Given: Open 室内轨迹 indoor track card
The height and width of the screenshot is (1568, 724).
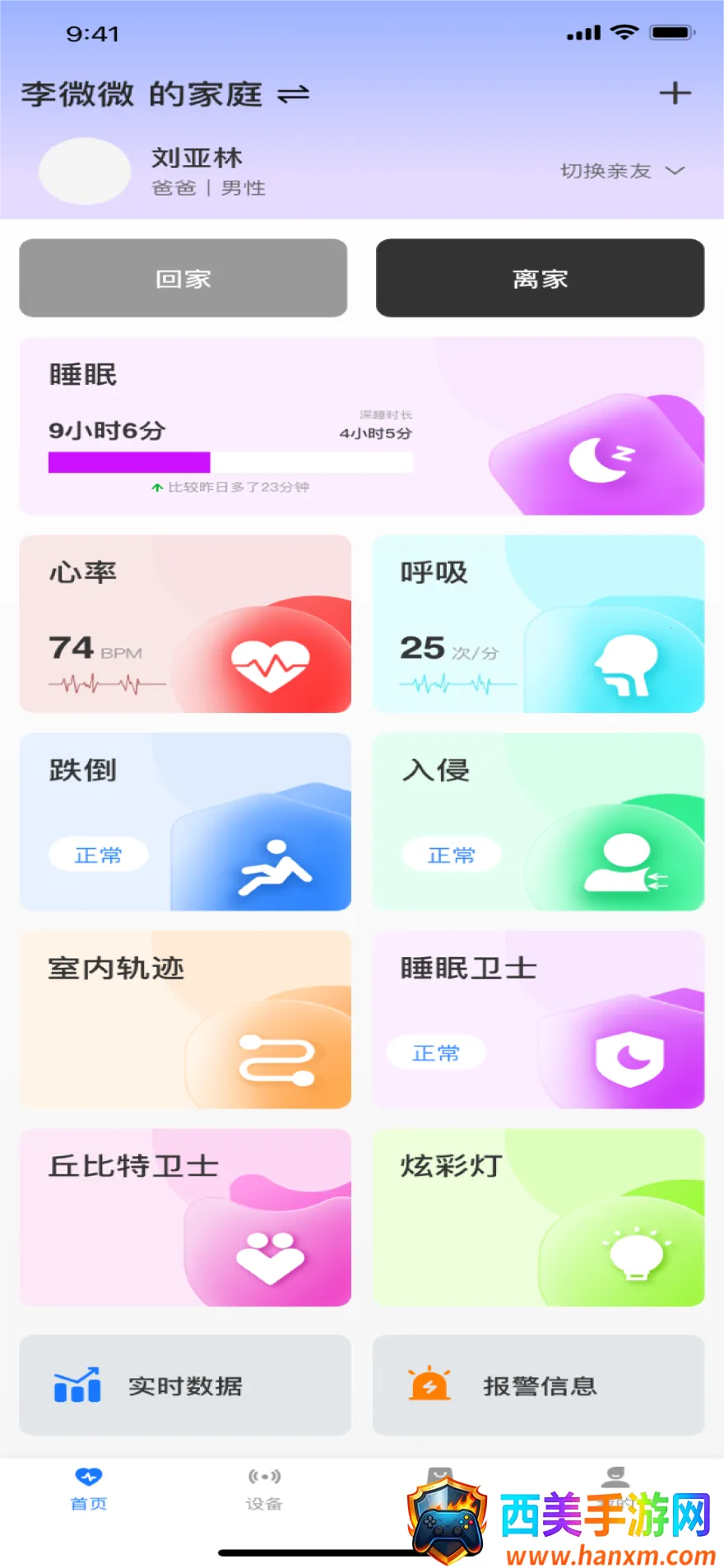Looking at the screenshot, I should [185, 1020].
